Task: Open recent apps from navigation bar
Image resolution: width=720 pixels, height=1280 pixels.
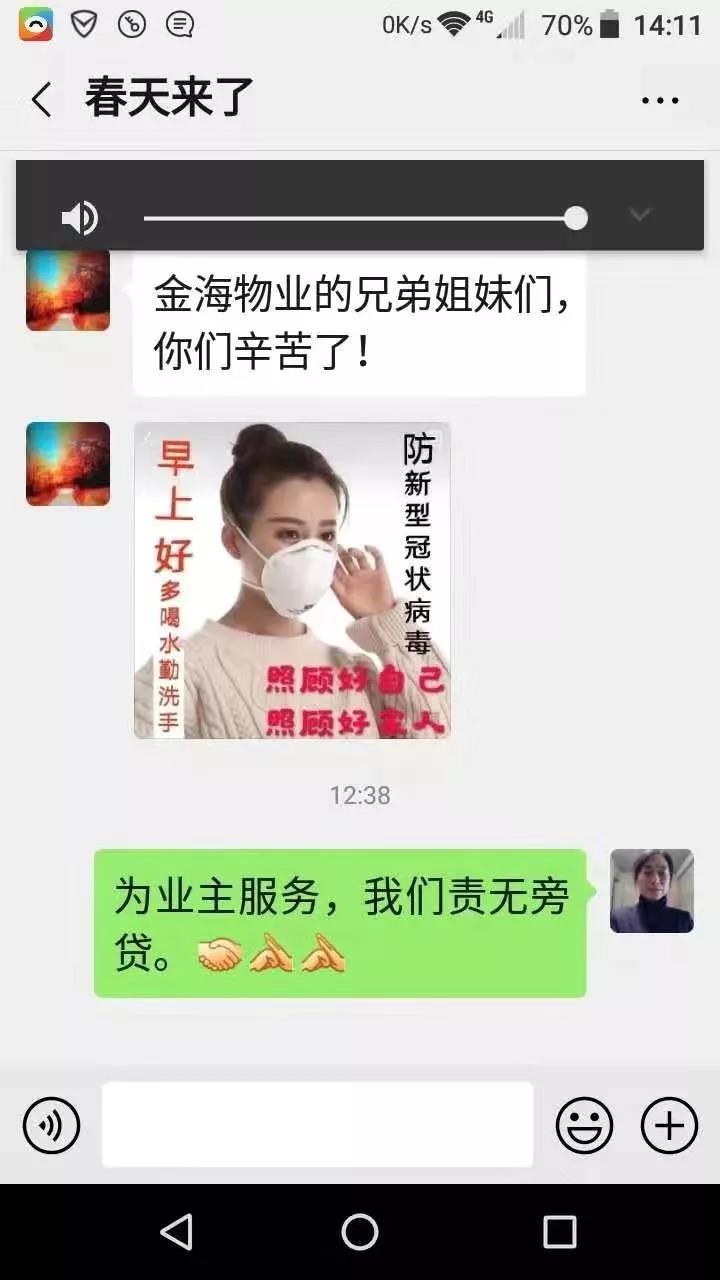Action: coord(559,1232)
